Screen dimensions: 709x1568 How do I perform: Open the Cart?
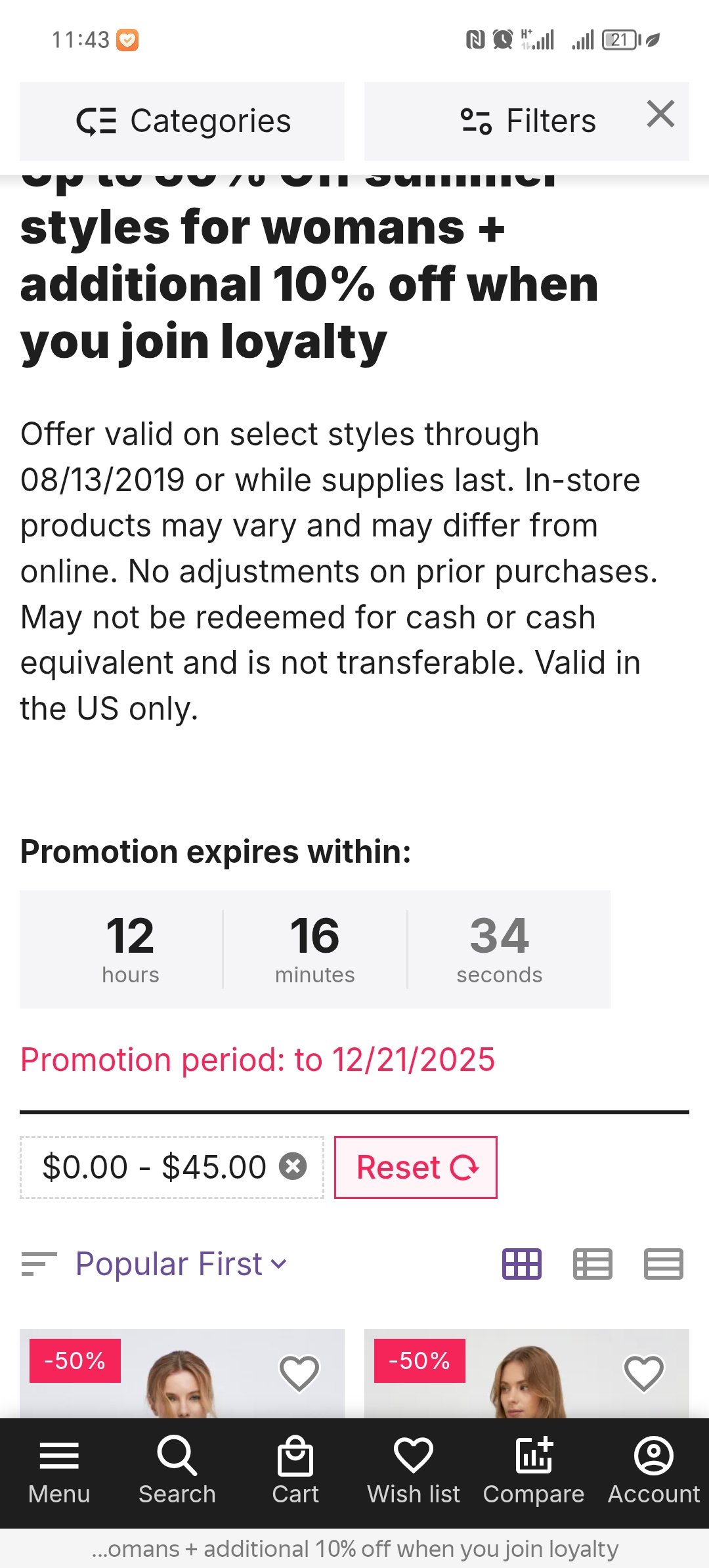pos(295,1471)
